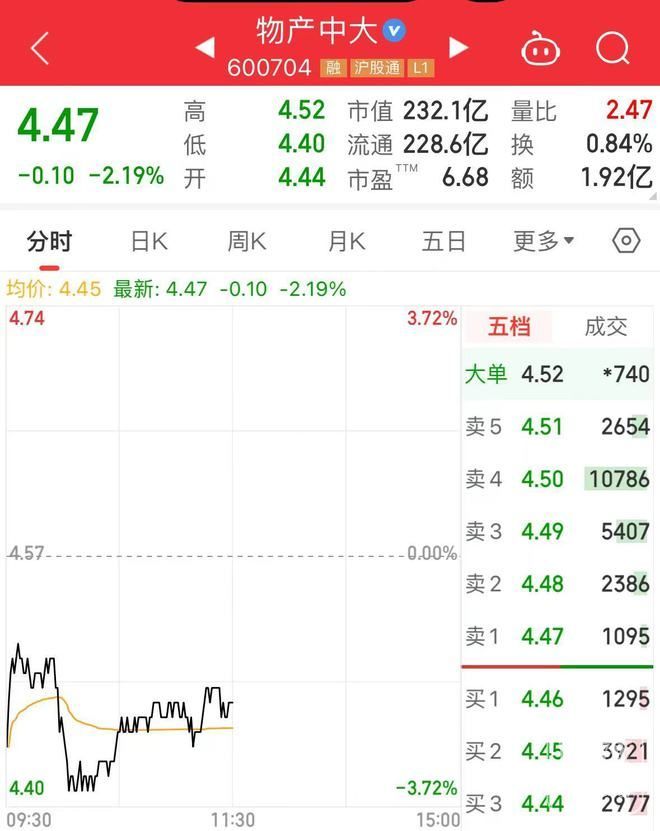Switch to the 周K chart
Image resolution: width=660 pixels, height=831 pixels.
246,241
